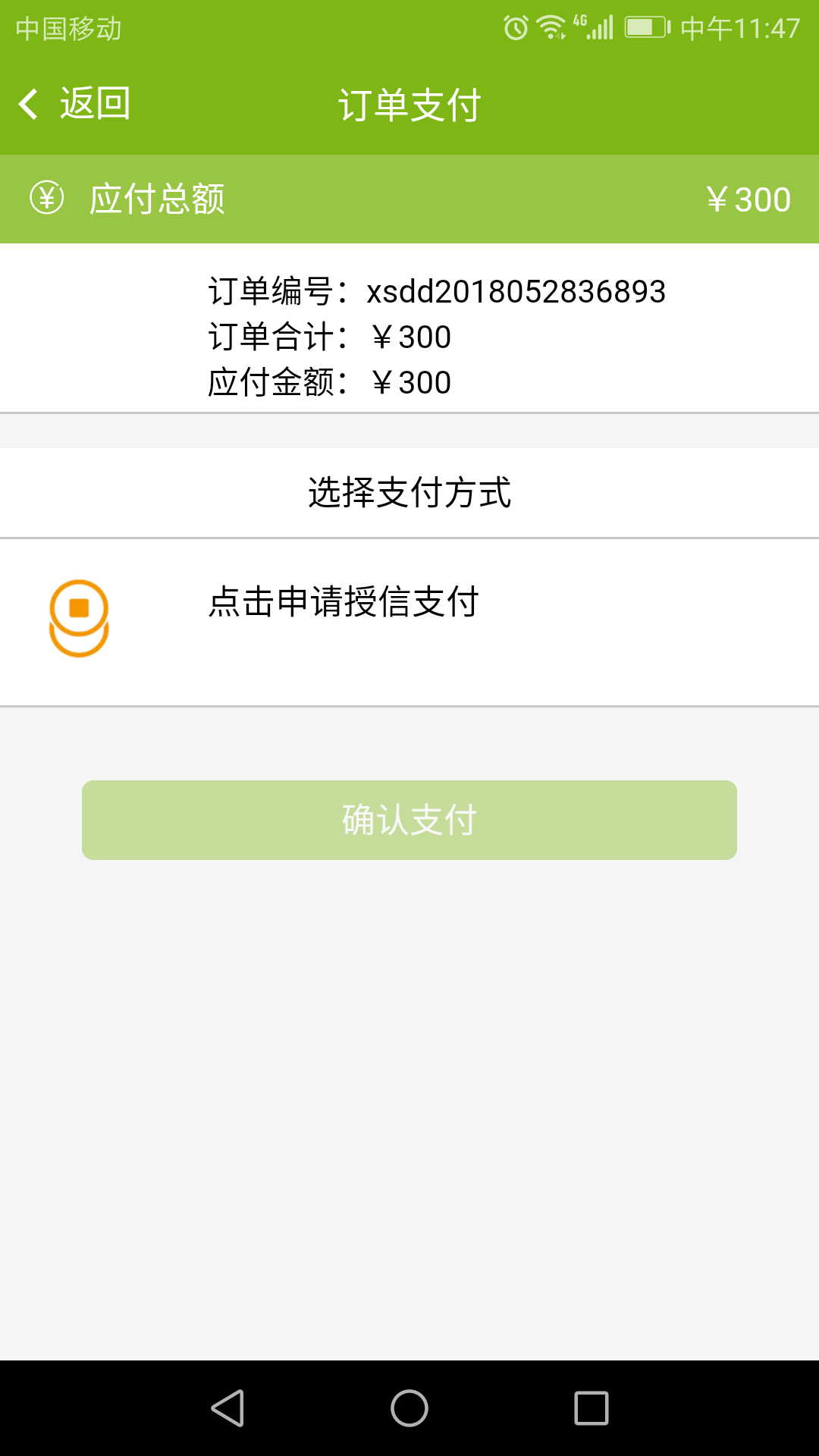The height and width of the screenshot is (1456, 819).
Task: Go to the home screen
Action: coord(409,1408)
